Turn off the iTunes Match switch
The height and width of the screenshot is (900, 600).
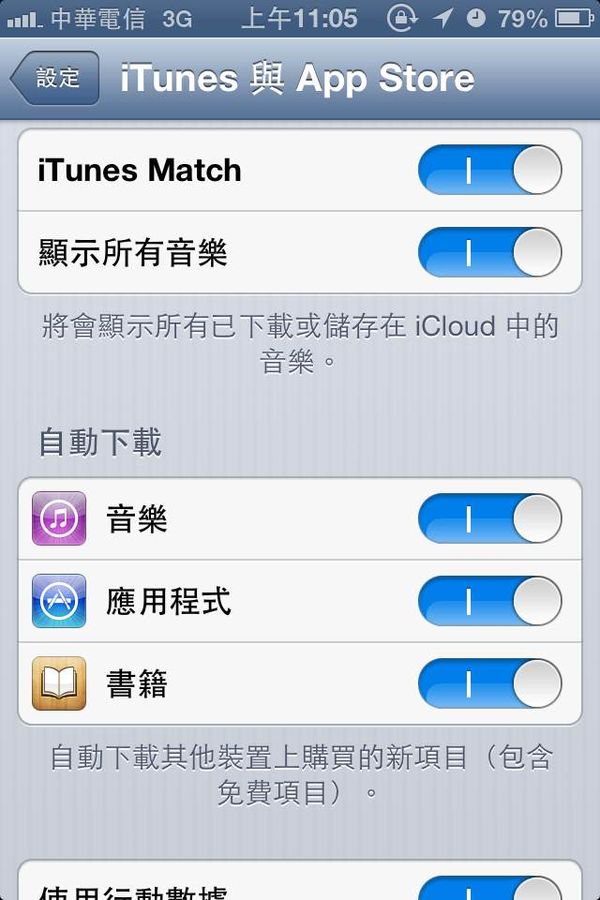489,170
